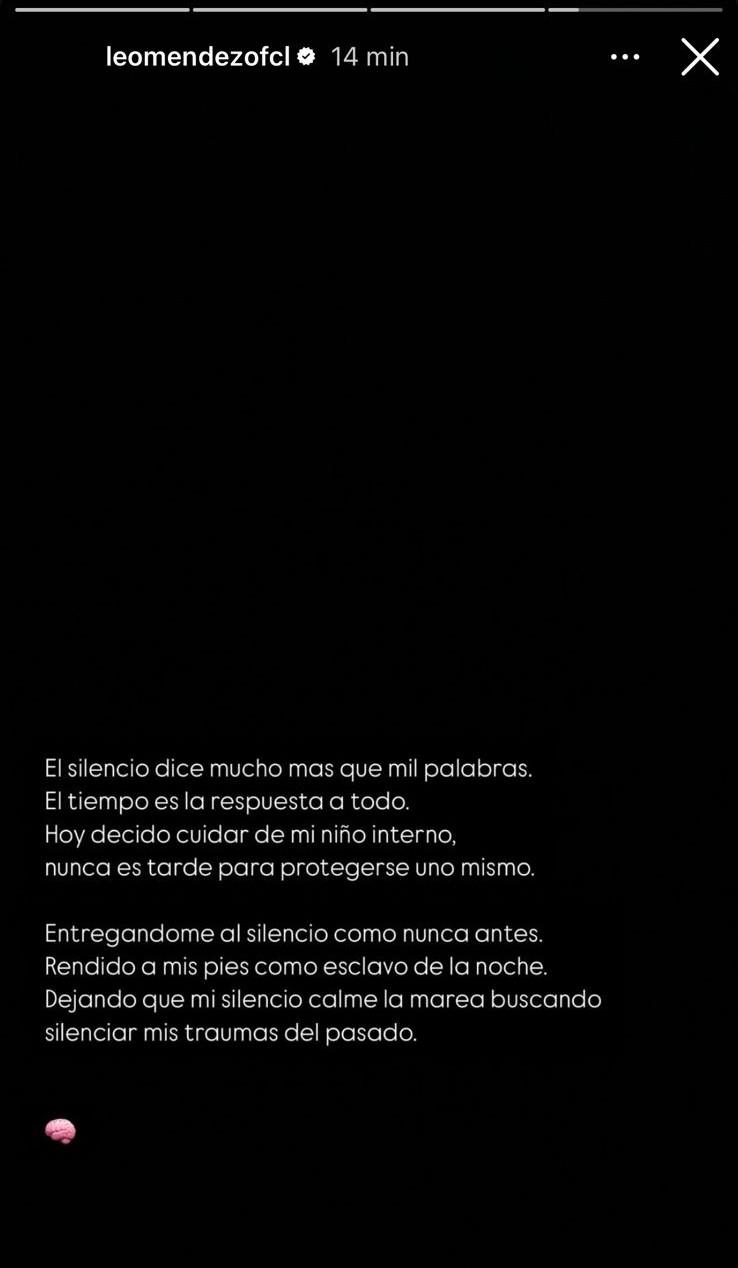Tap the line nunca es tarde para protegerse

coord(290,868)
